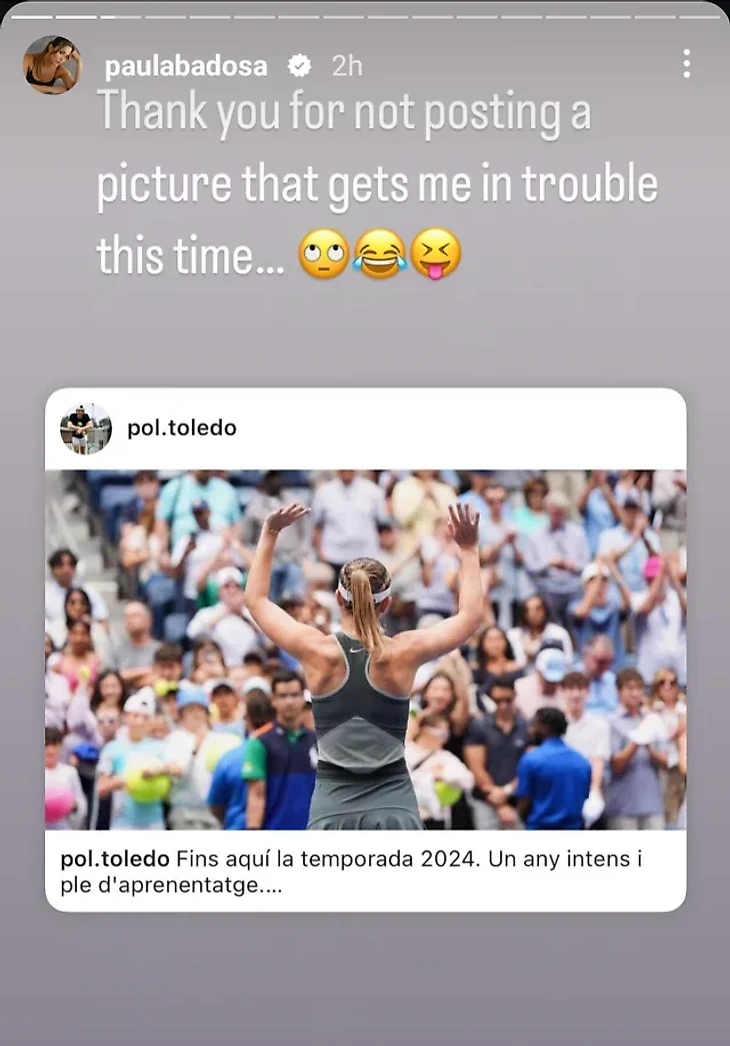Viewport: 730px width, 1046px height.
Task: Open paulabadosa's profile picture
Action: click(52, 65)
